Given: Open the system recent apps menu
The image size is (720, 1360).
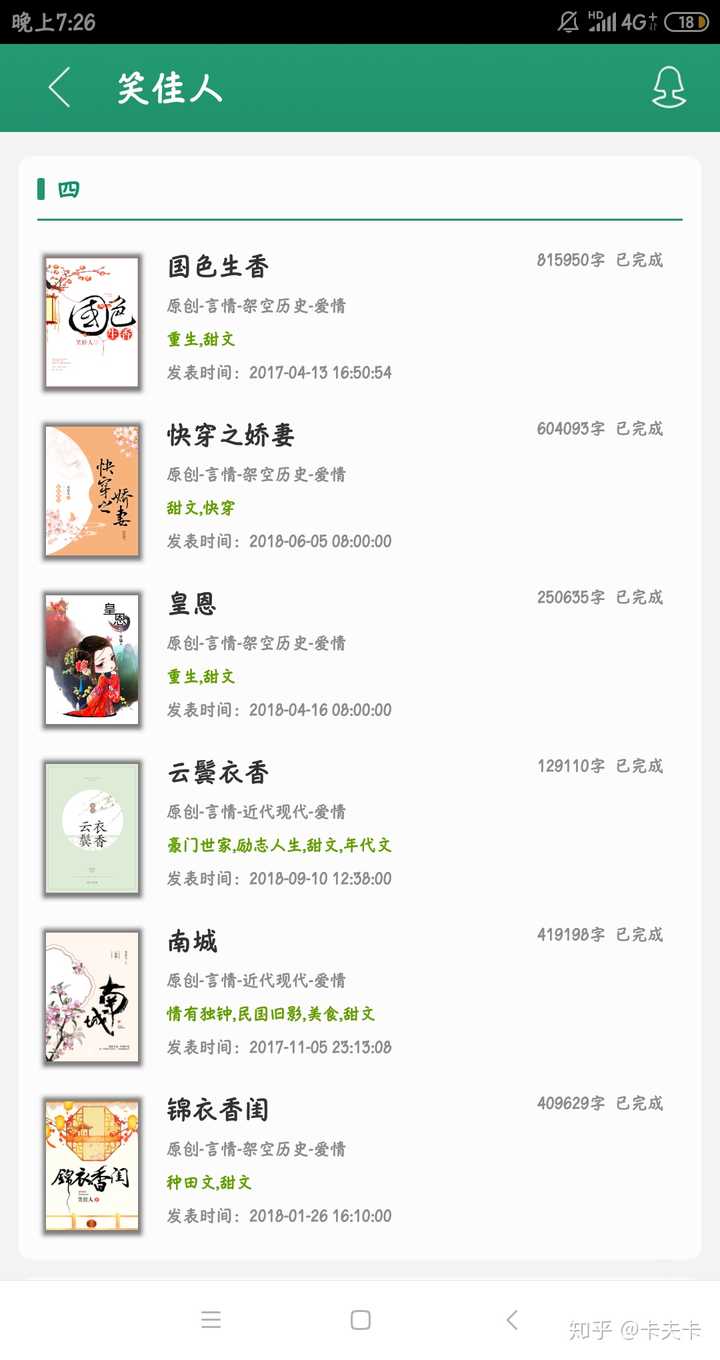Looking at the screenshot, I should click(211, 1320).
